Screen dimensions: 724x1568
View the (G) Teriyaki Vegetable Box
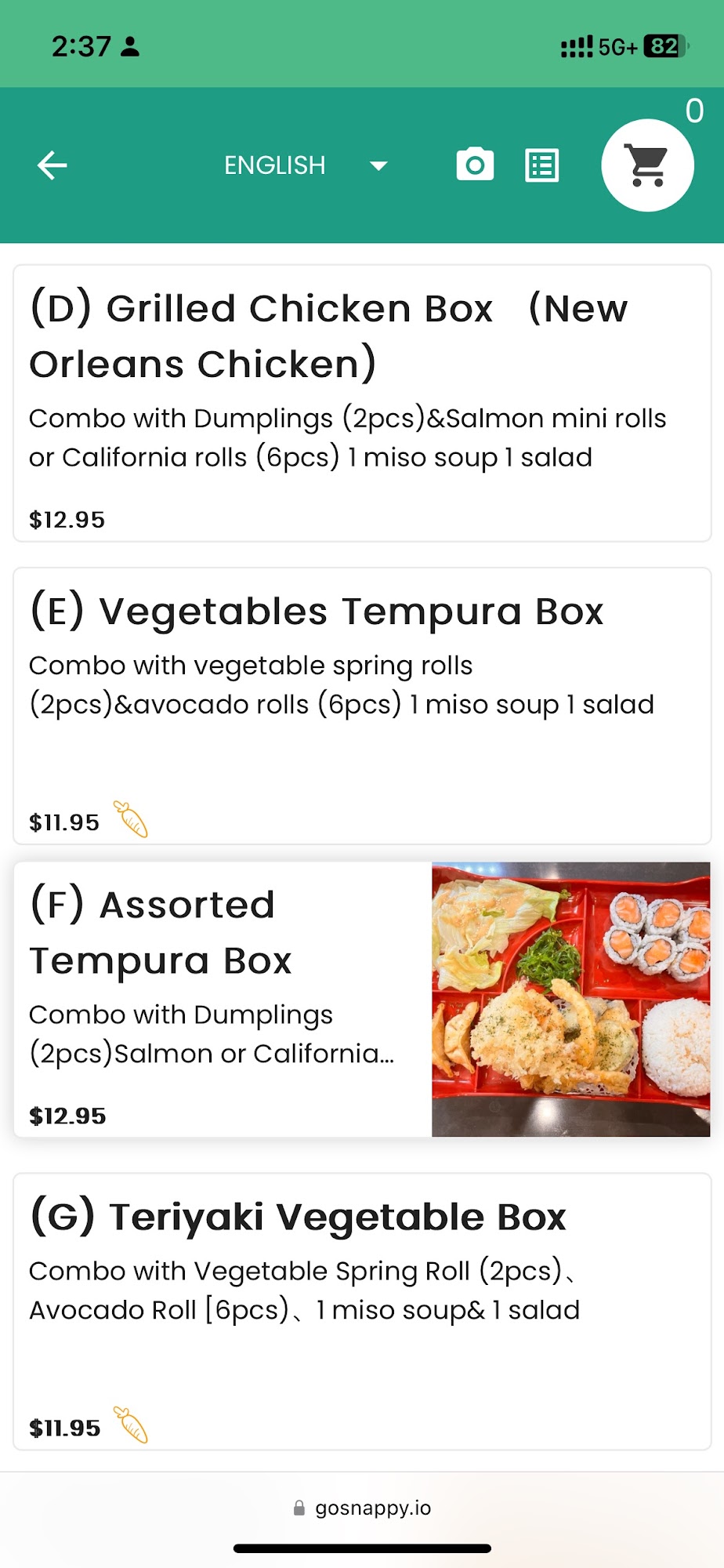coord(362,1311)
